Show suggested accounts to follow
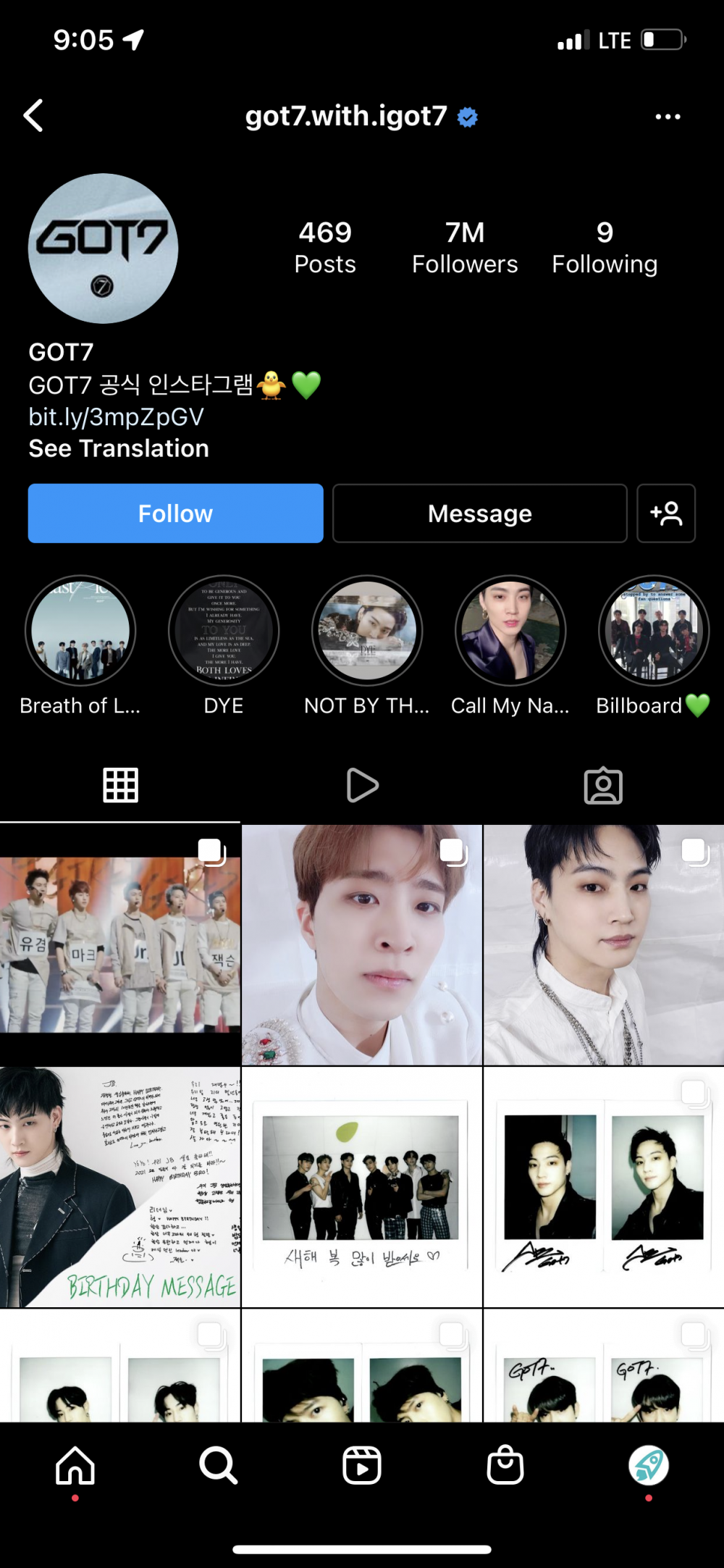724x1568 pixels. point(666,513)
